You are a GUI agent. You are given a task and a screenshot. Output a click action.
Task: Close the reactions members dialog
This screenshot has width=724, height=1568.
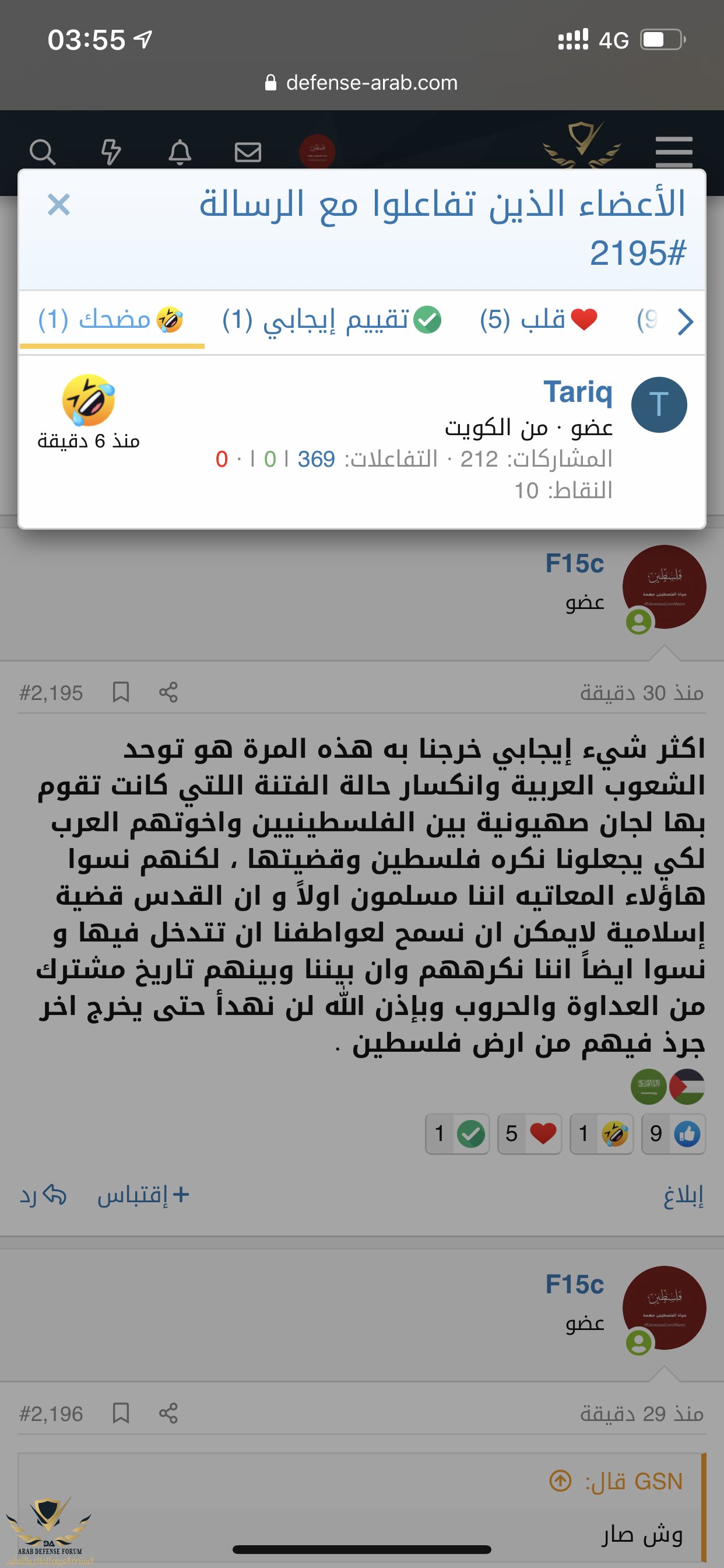point(59,205)
